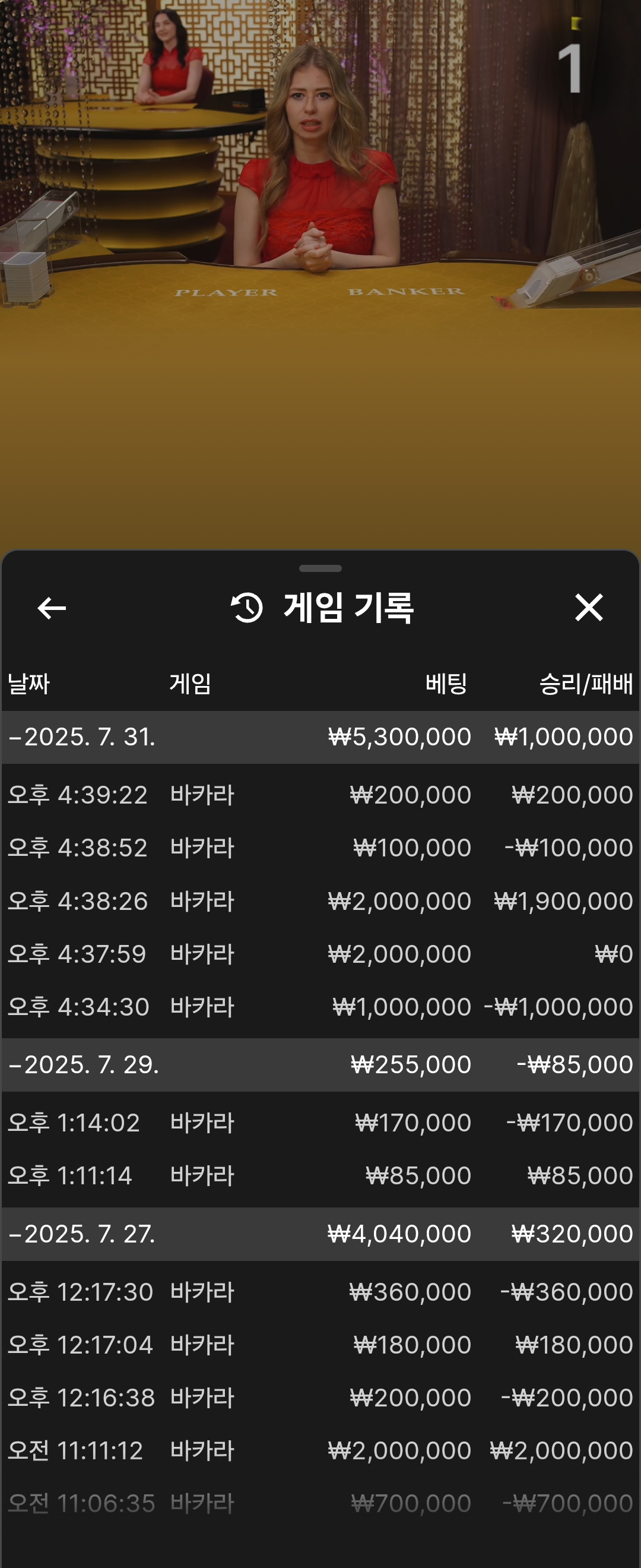Open the 오후 4:37:59 바카라 record
Image resolution: width=641 pixels, height=1568 pixels.
[x=320, y=953]
